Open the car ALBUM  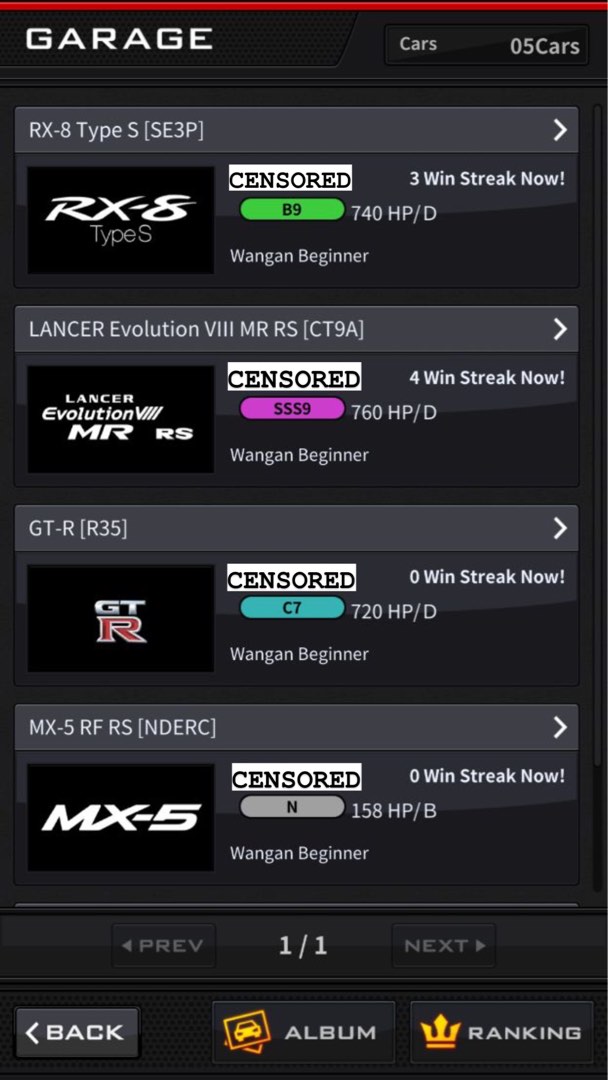303,1032
